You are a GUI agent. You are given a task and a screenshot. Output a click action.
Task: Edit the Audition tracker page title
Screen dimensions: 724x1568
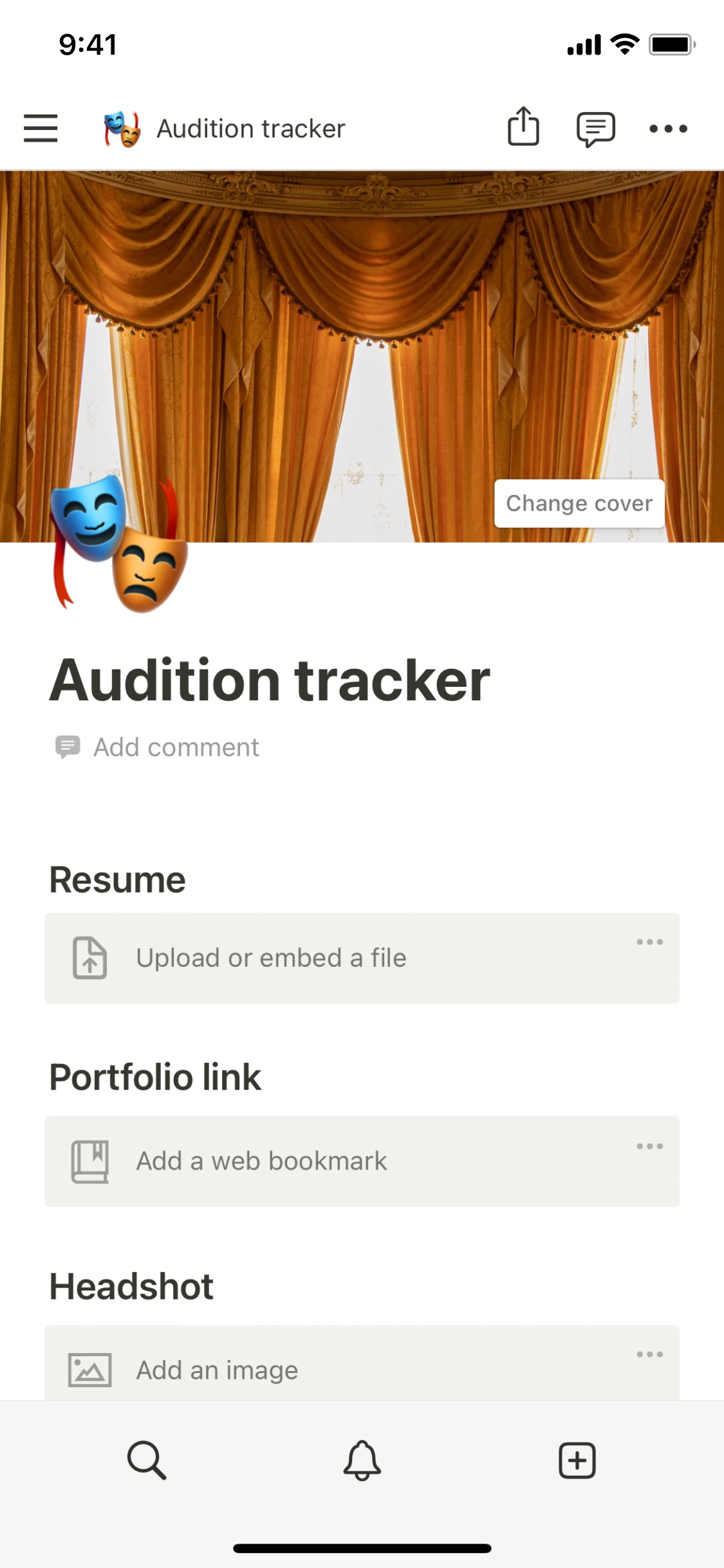(x=270, y=680)
